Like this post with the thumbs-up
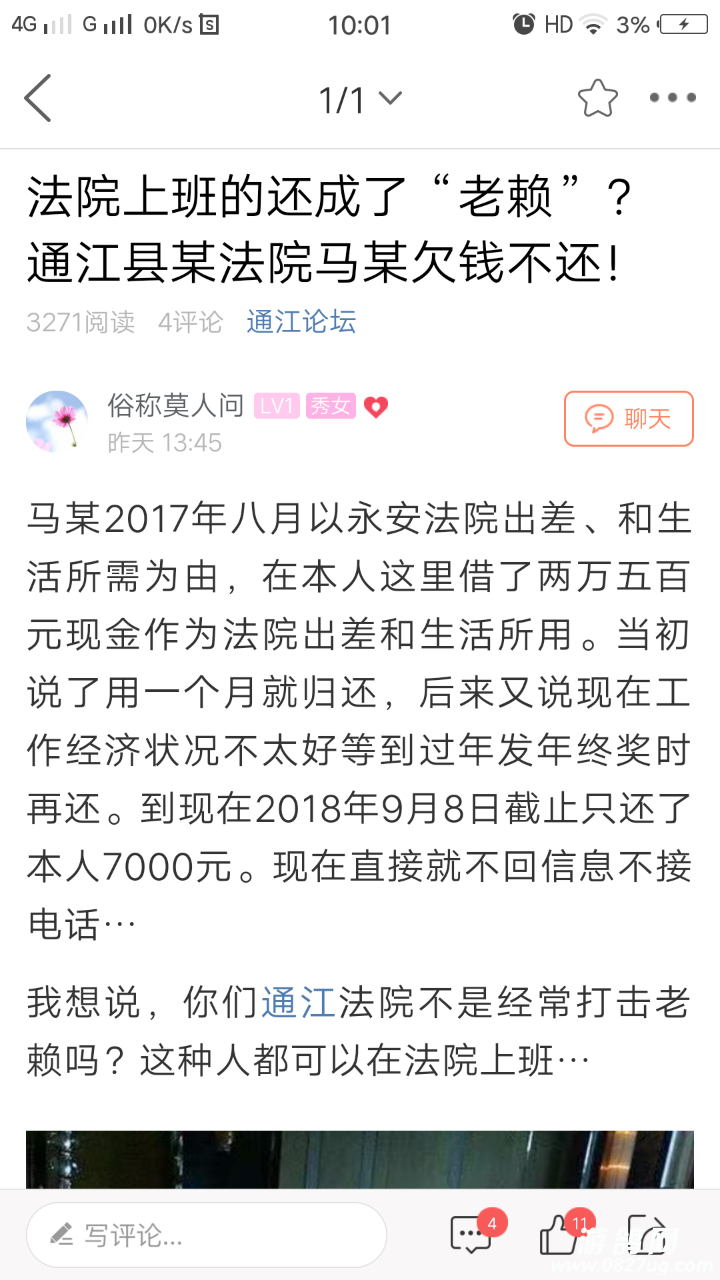This screenshot has width=720, height=1280. click(560, 1235)
